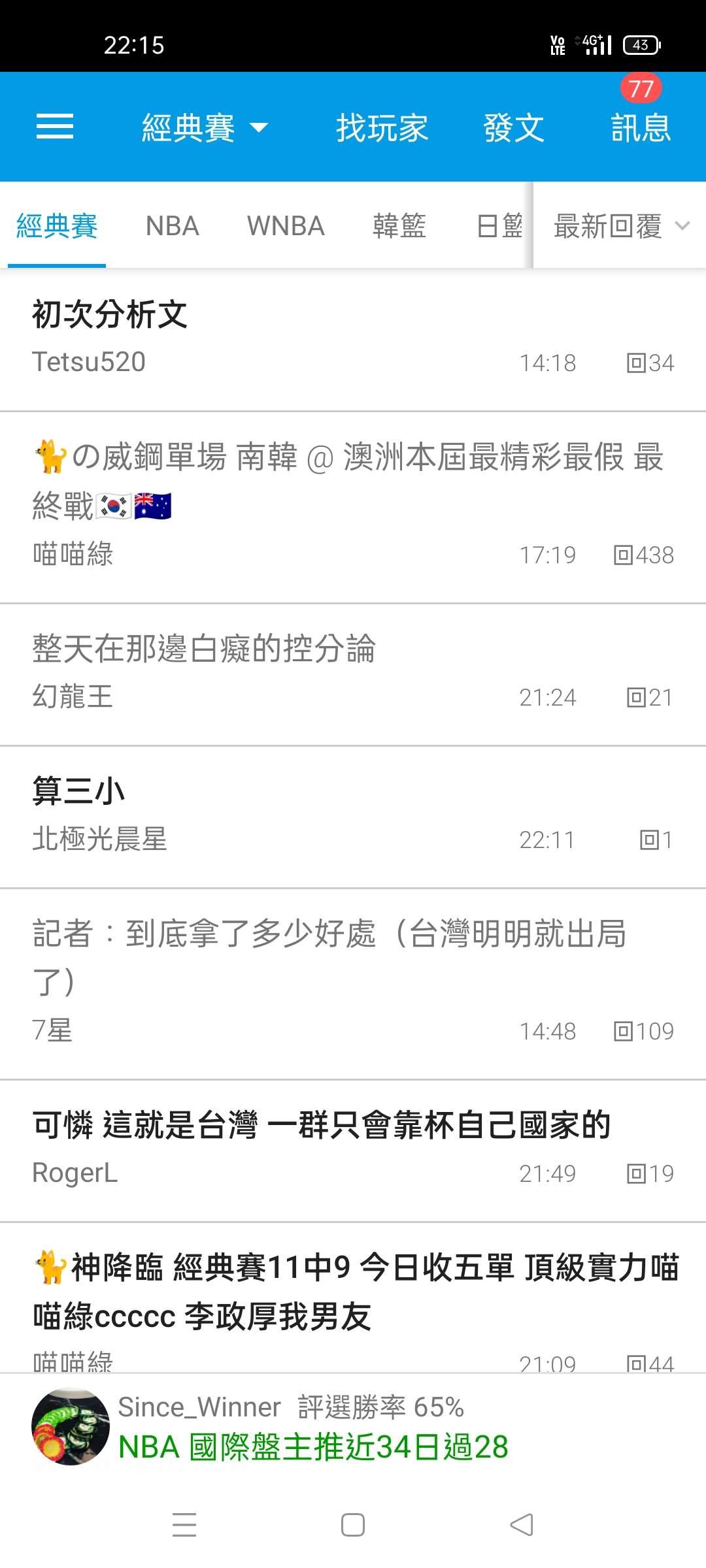Select the 韓籃 tab

click(399, 226)
